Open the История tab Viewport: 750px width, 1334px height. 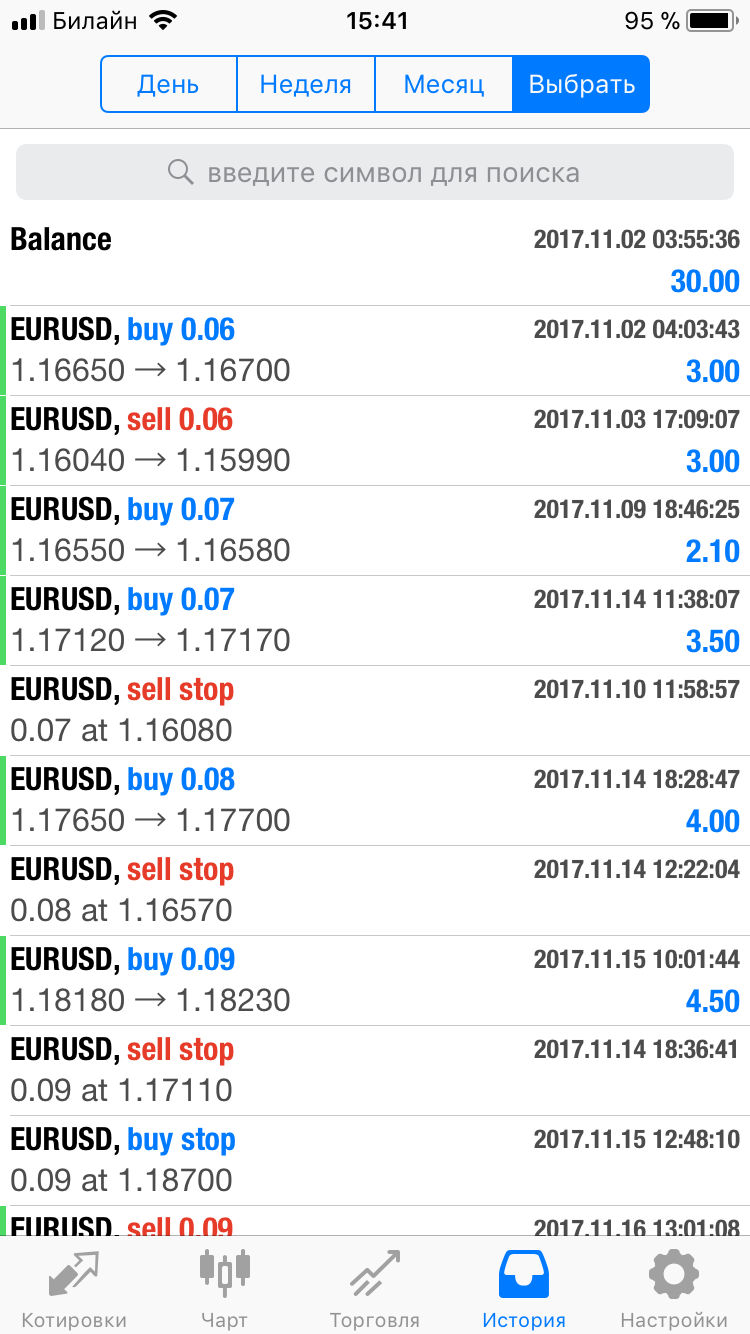coord(524,1287)
